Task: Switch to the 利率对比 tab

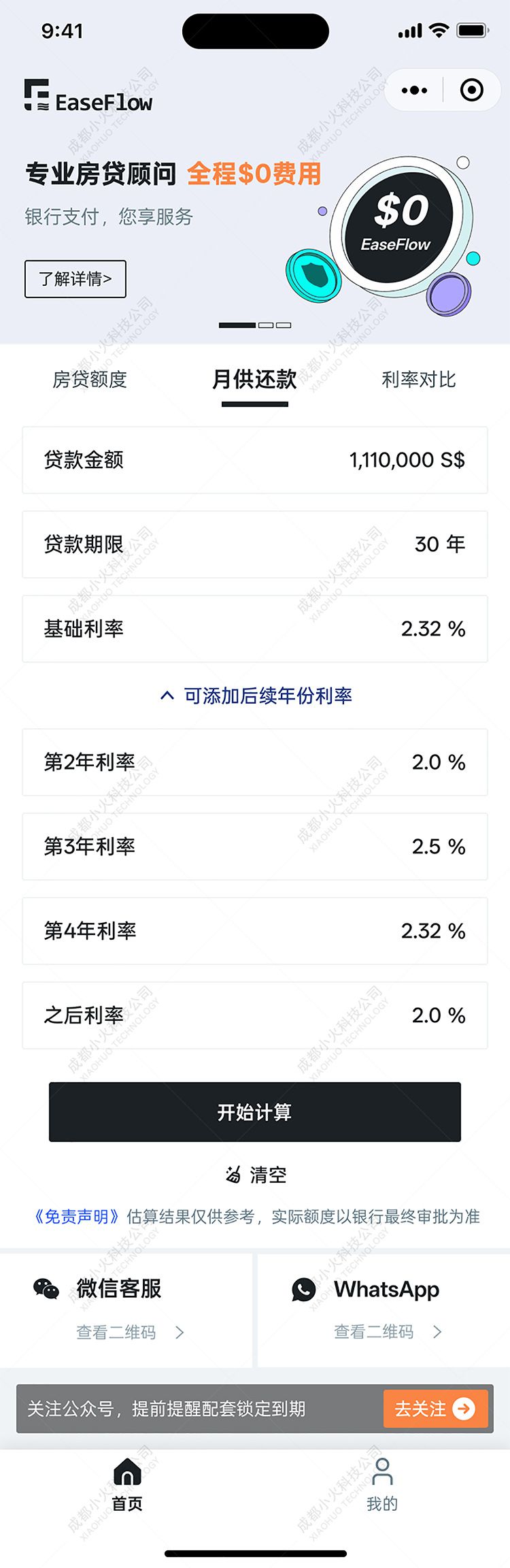Action: click(x=418, y=380)
